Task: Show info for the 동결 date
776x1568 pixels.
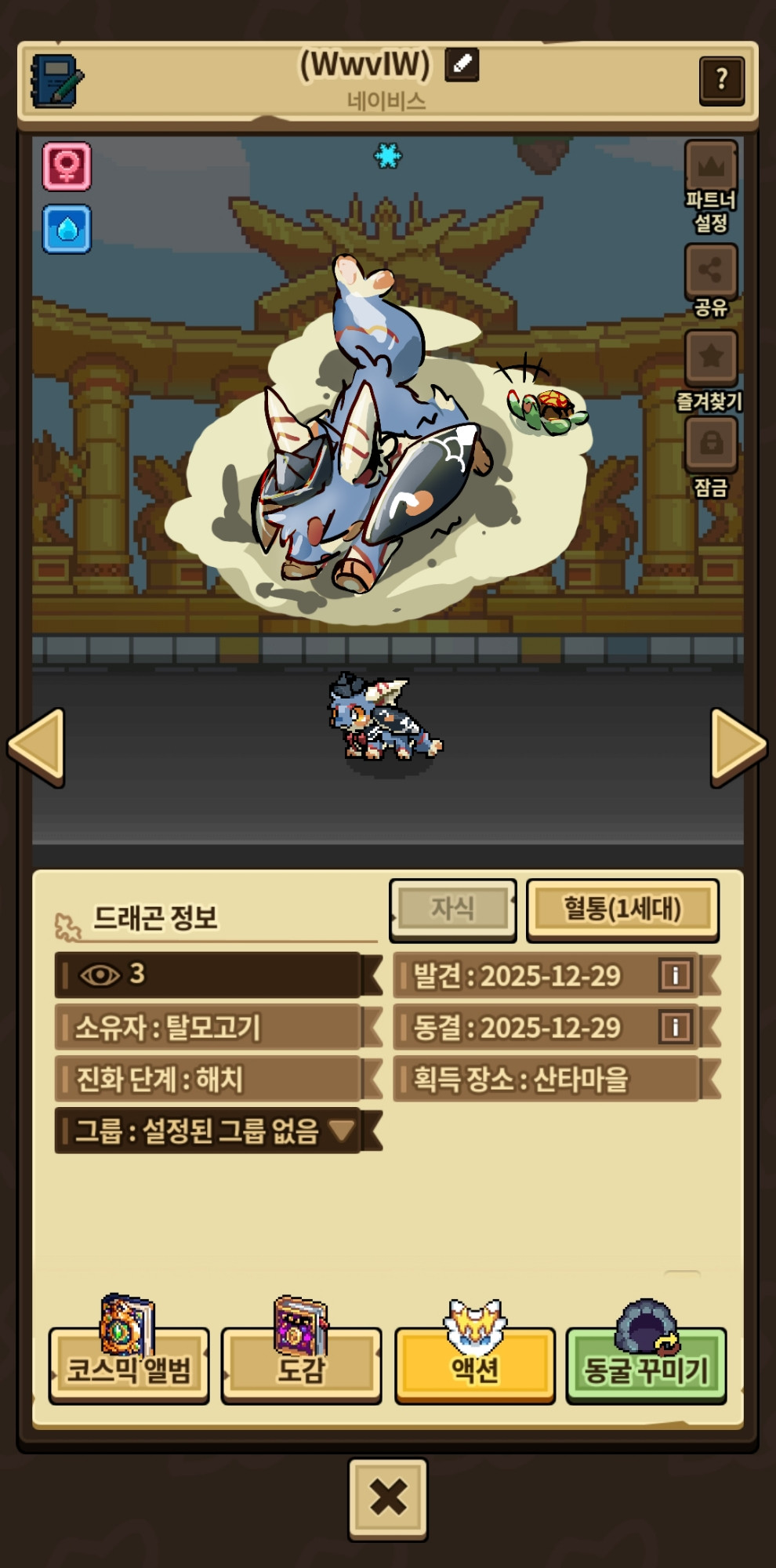Action: click(x=676, y=1027)
